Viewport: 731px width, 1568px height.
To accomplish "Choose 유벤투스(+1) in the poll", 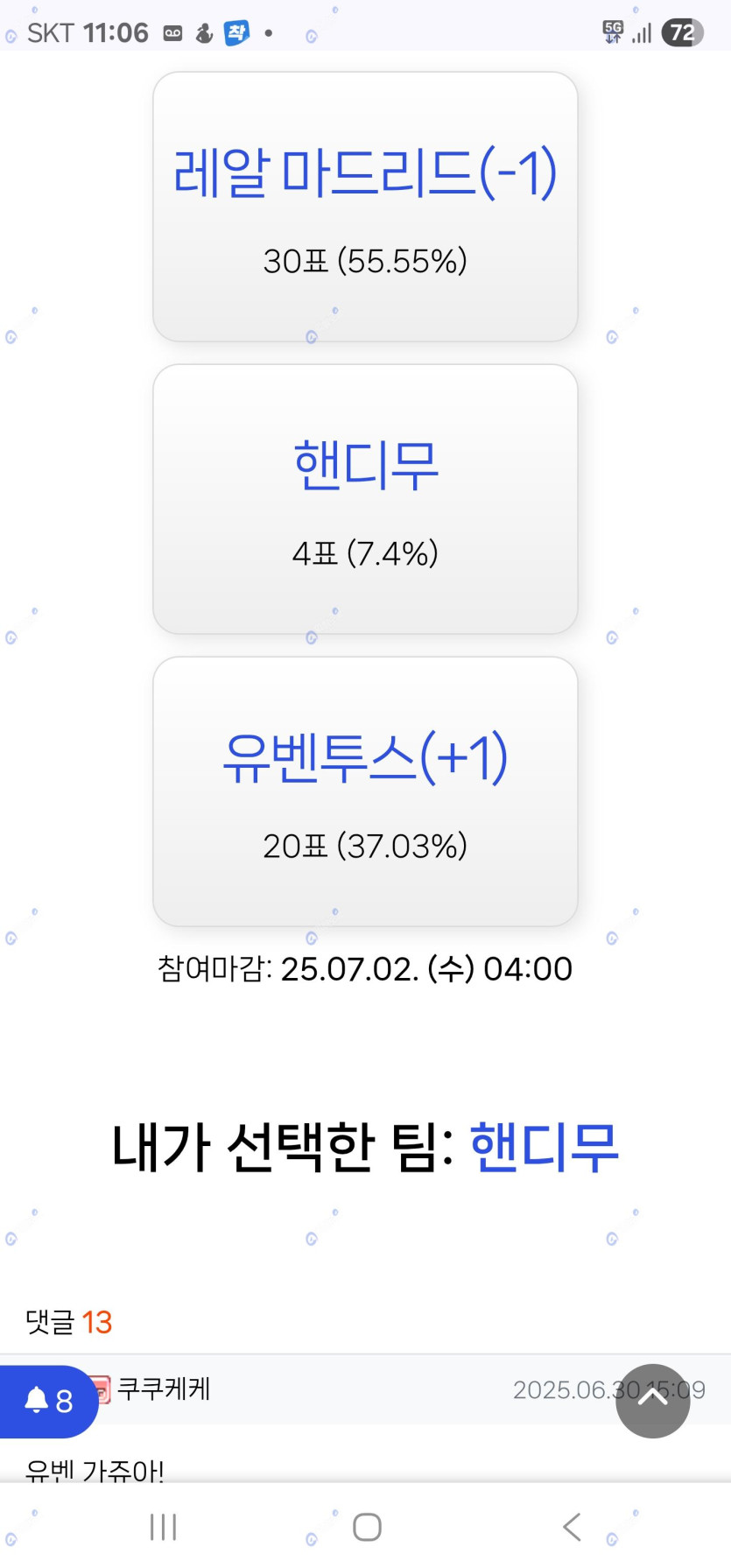I will [365, 791].
